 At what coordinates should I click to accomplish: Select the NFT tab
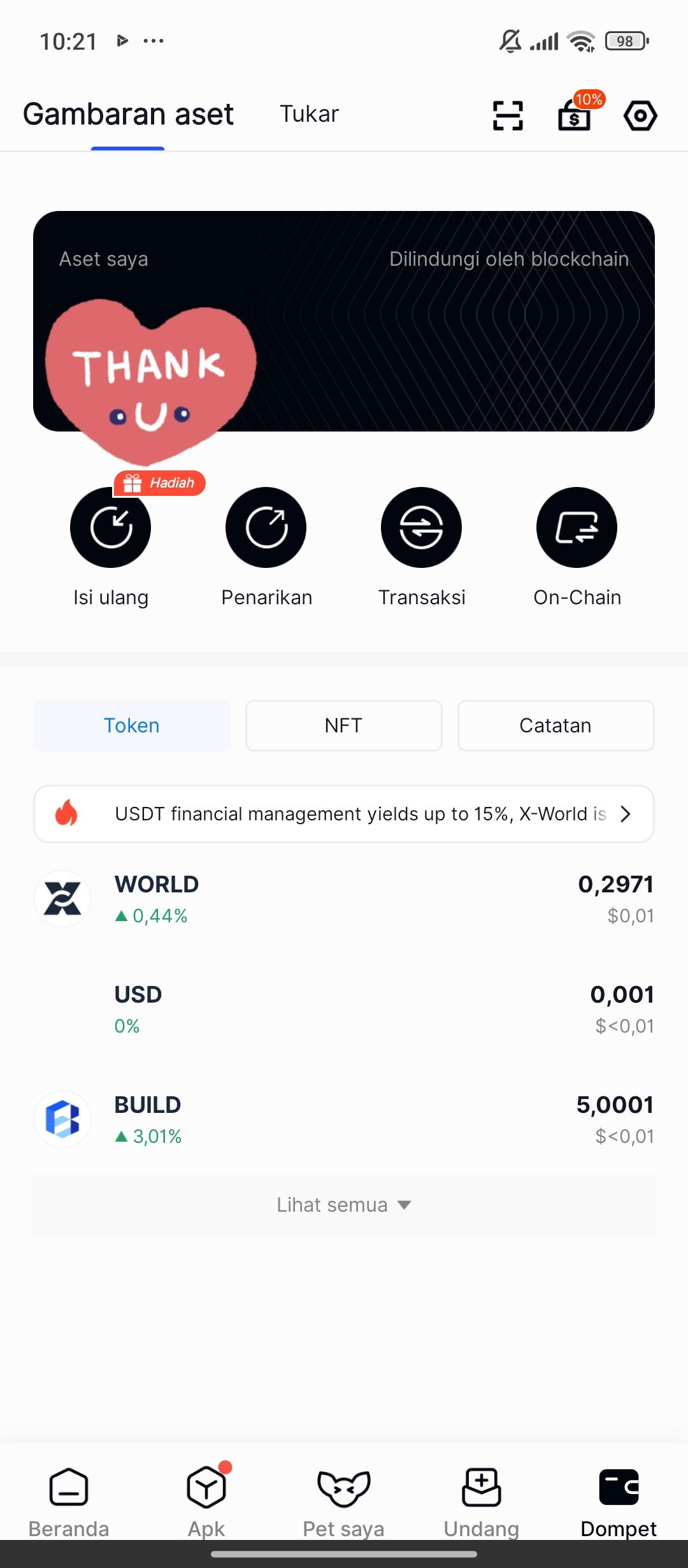point(343,725)
